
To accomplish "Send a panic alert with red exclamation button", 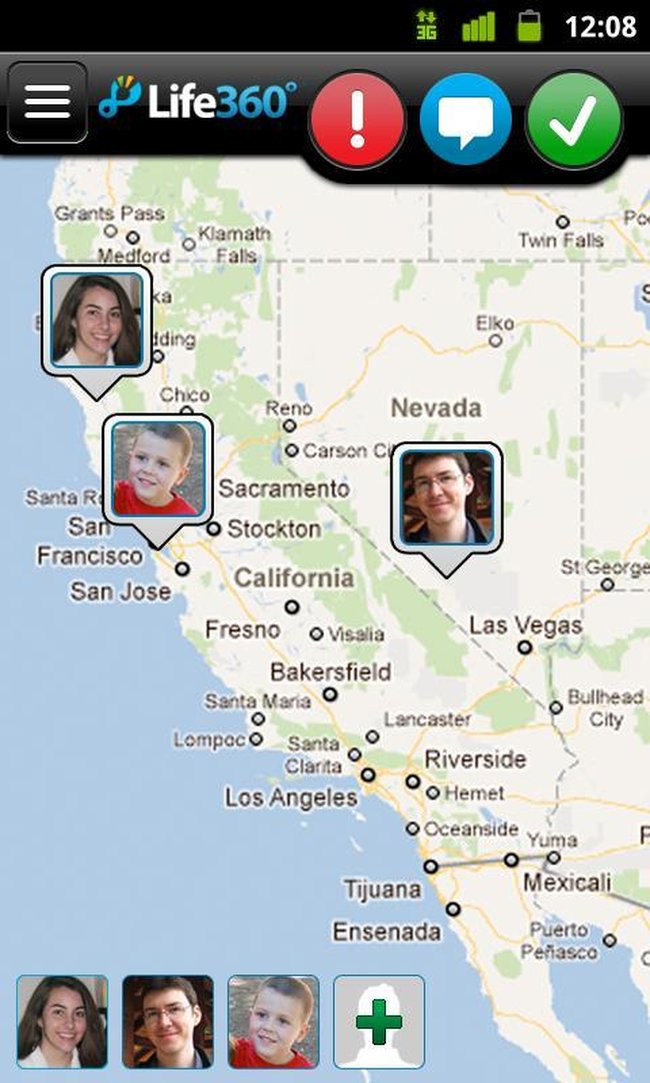I will click(357, 119).
